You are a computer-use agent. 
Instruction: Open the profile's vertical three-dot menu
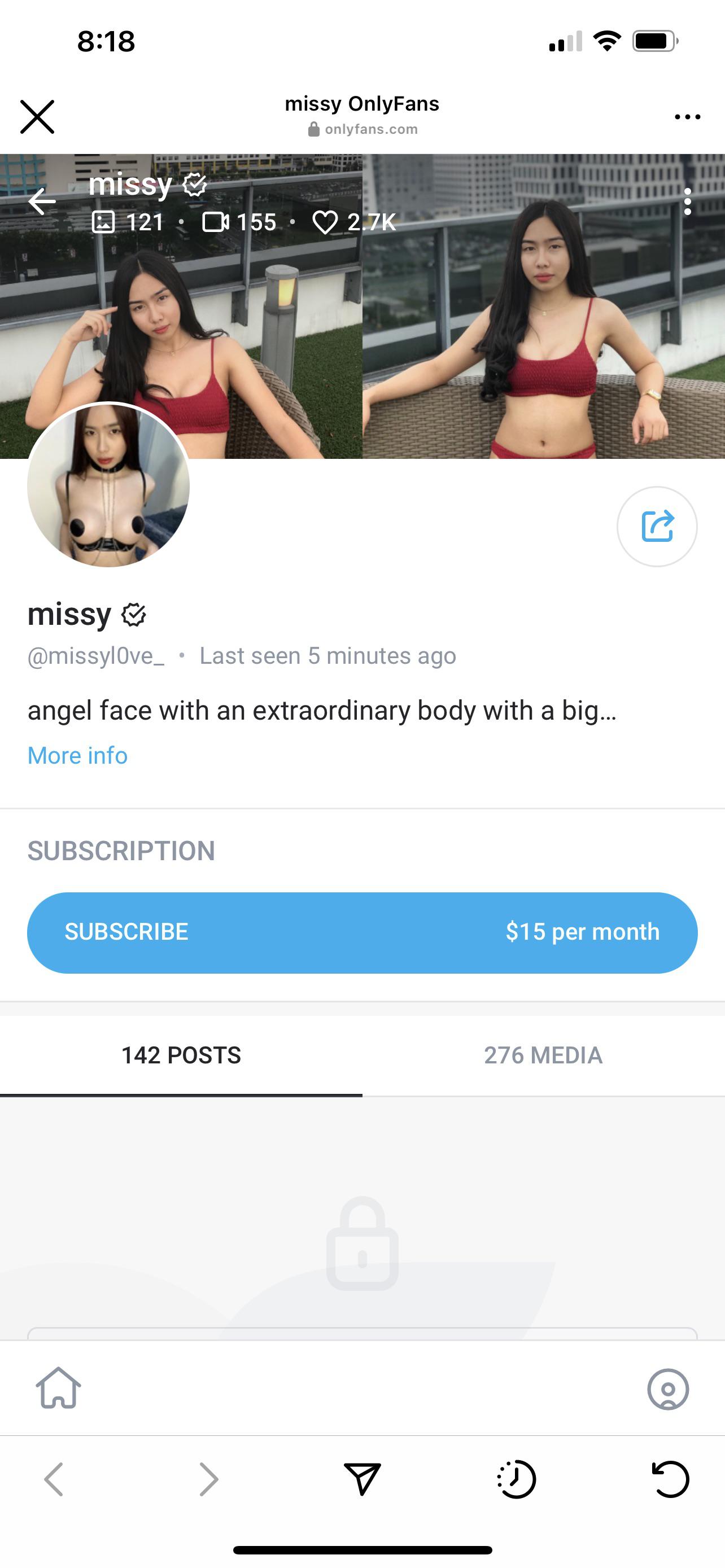point(687,202)
